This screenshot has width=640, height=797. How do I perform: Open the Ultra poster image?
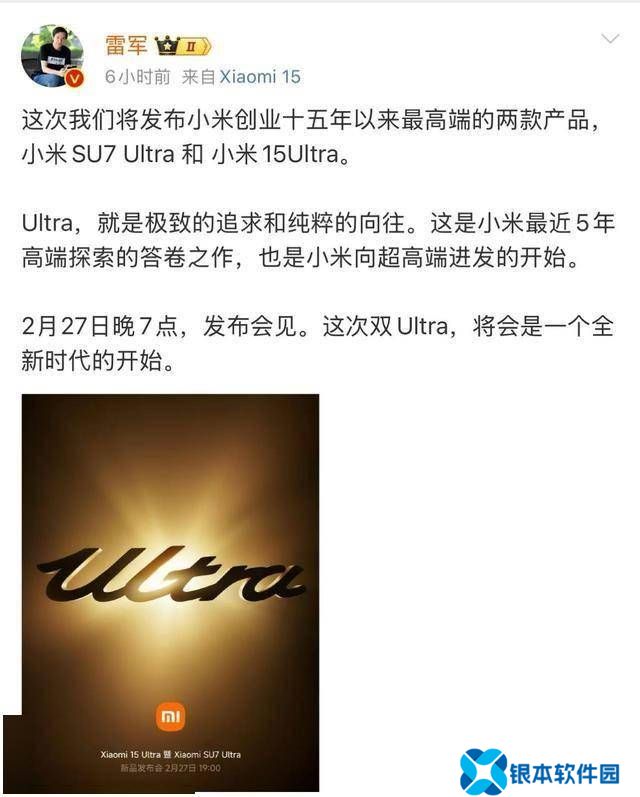pyautogui.click(x=170, y=592)
